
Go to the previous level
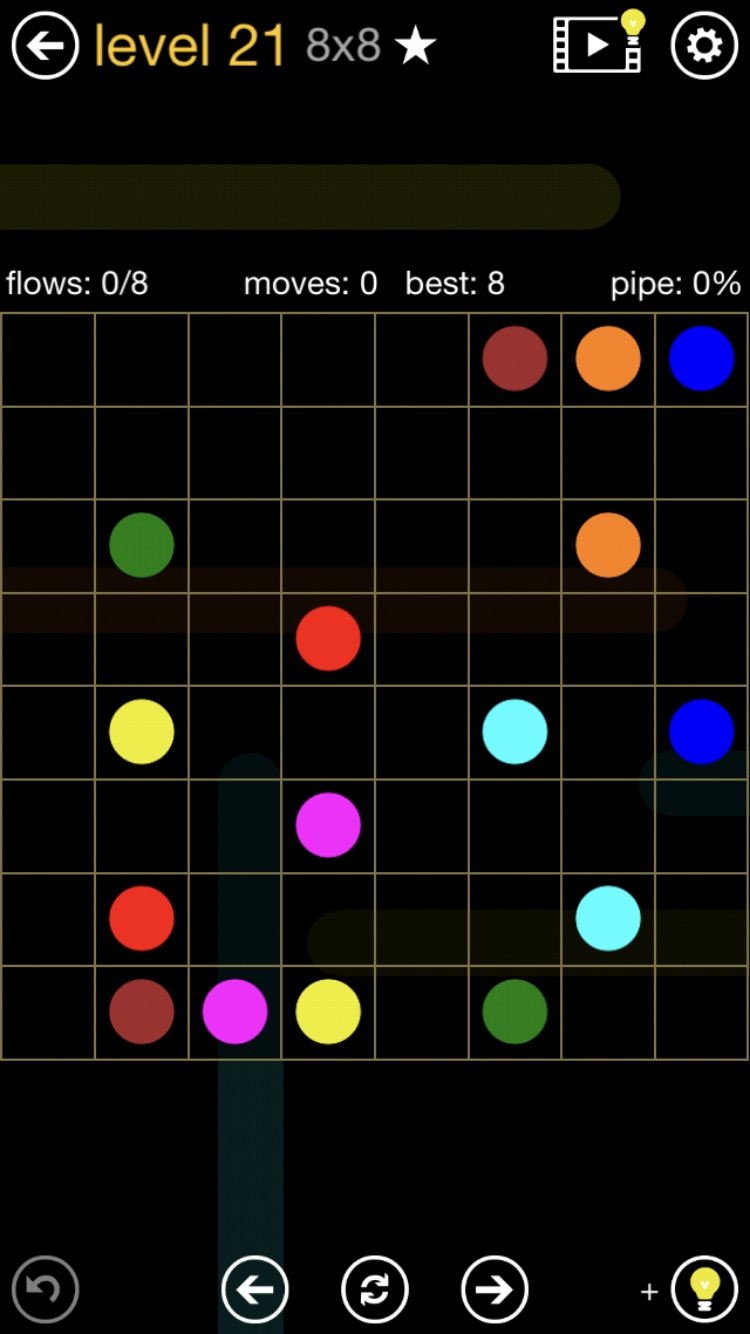[x=255, y=1289]
